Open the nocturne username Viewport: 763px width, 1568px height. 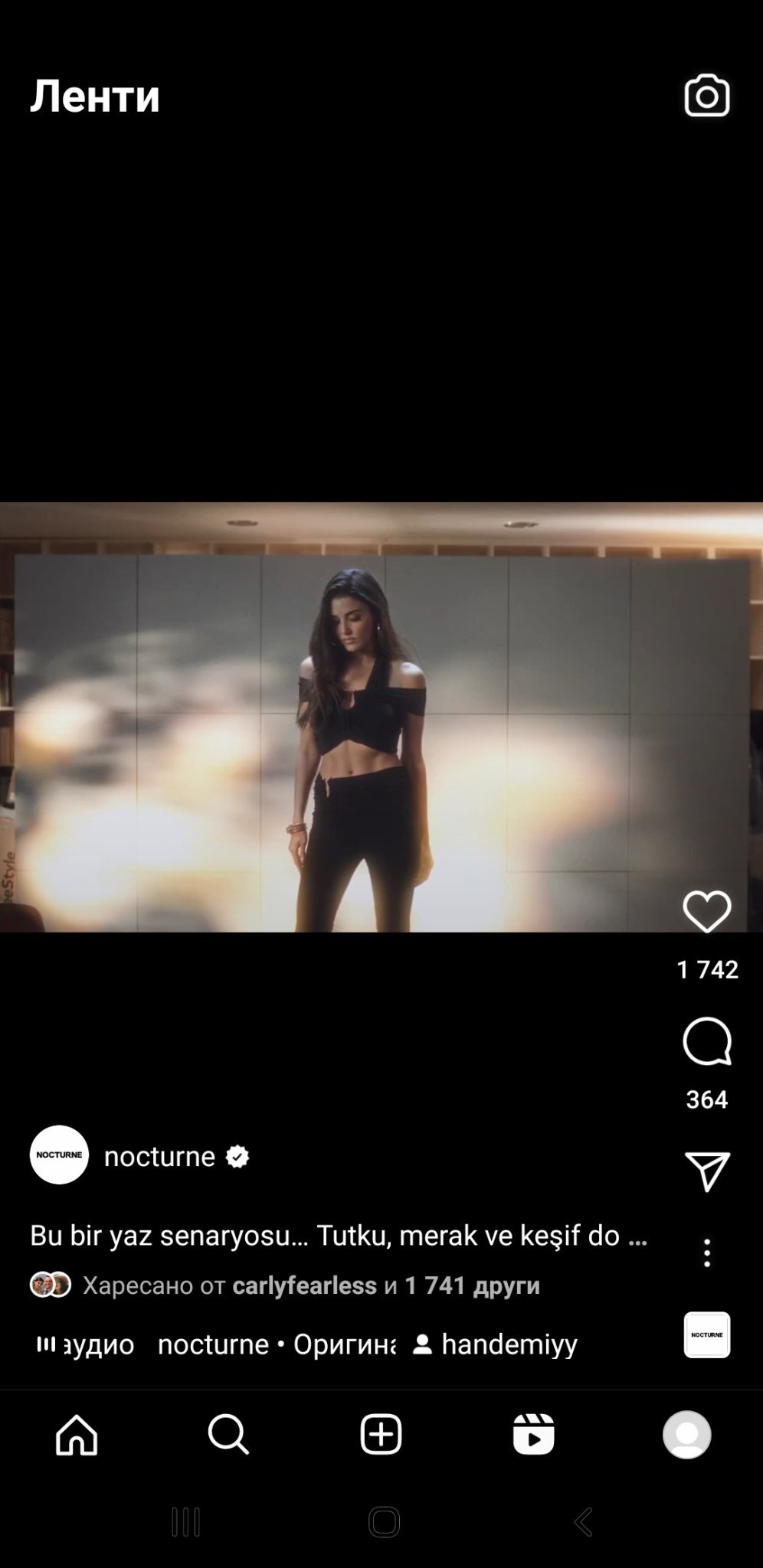pos(159,1156)
